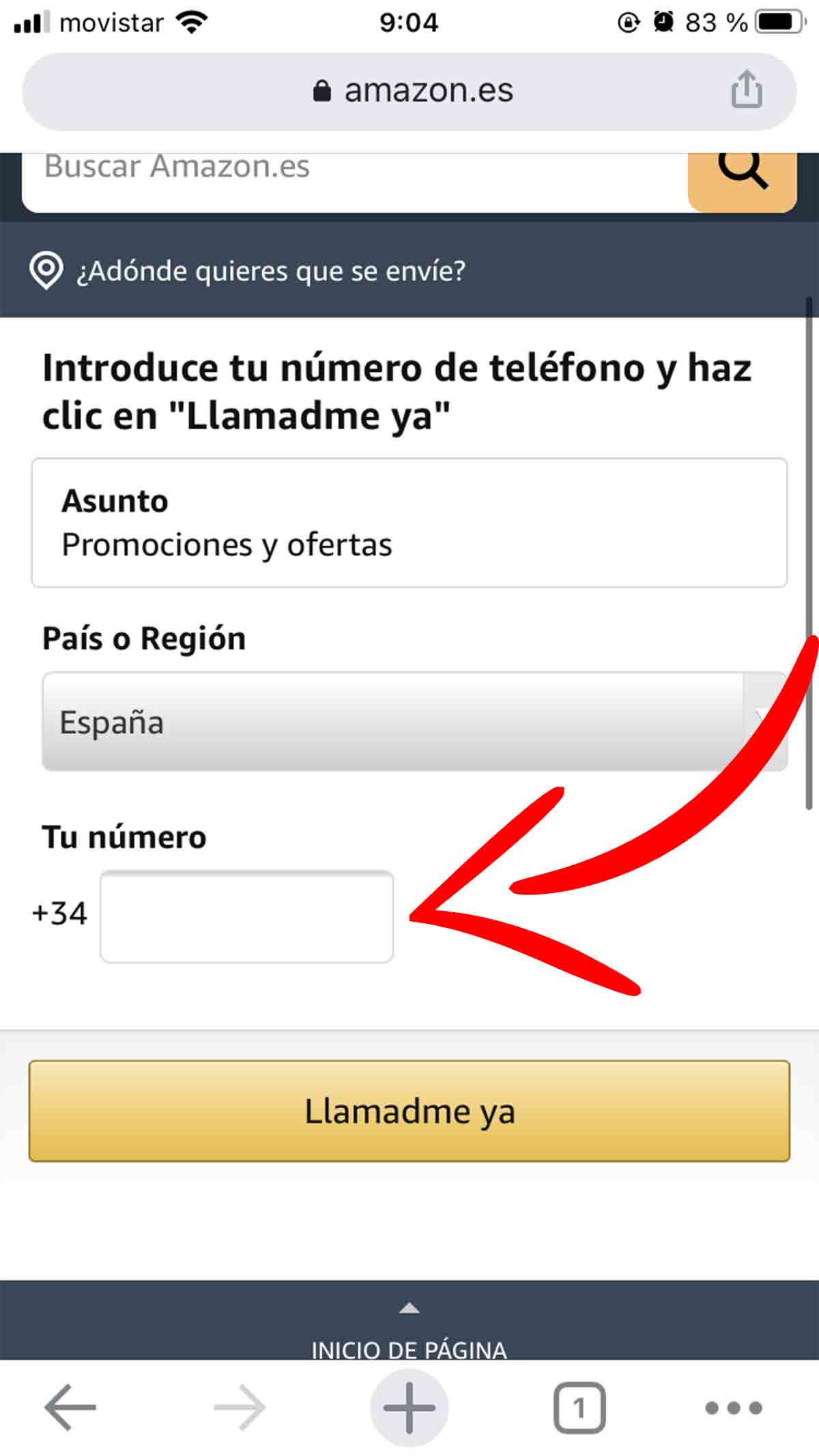Choose delivery location "¿Adónde quieres que se envíe?"

pyautogui.click(x=271, y=272)
